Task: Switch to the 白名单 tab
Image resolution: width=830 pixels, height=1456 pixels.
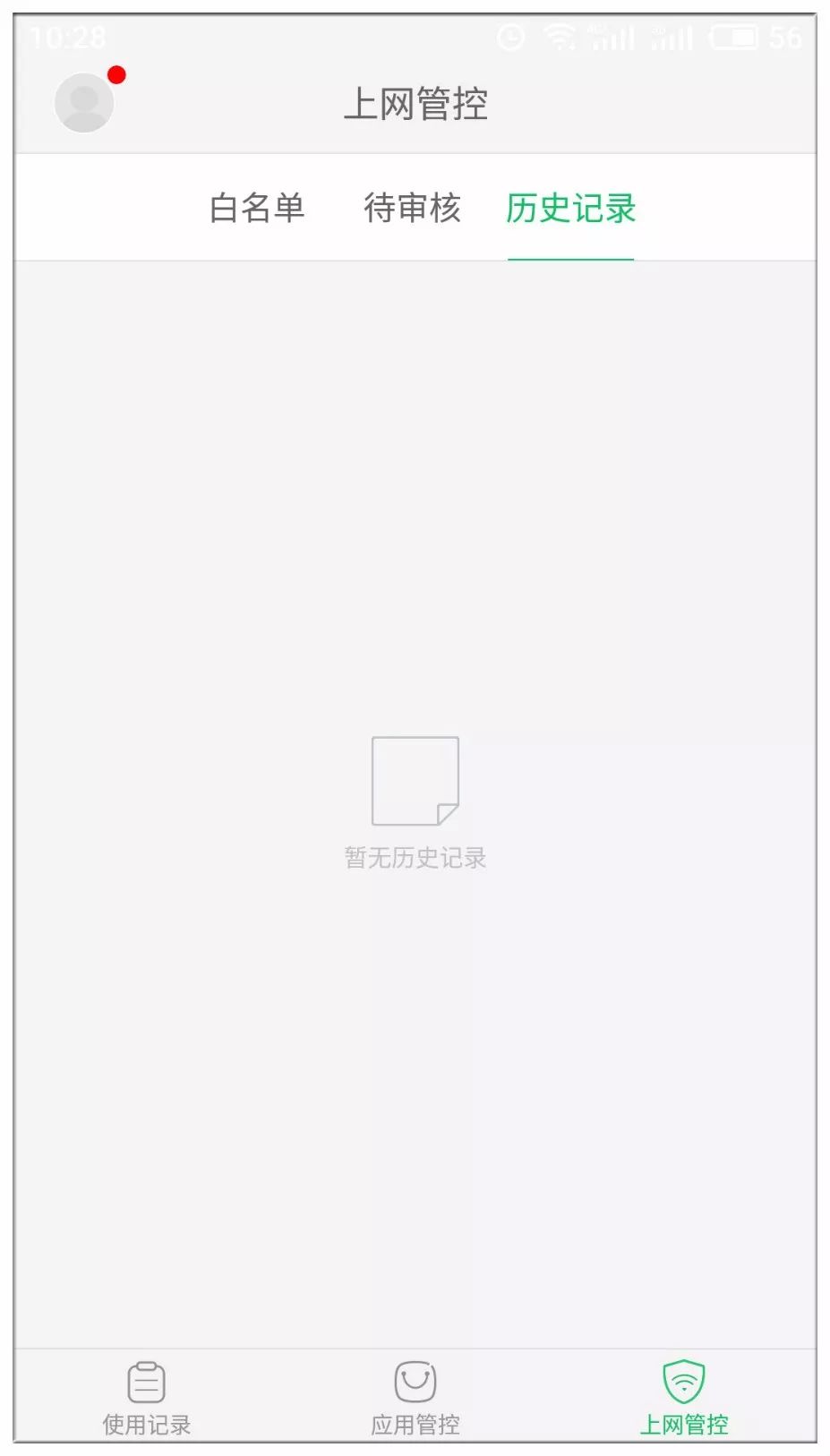Action: [x=257, y=208]
